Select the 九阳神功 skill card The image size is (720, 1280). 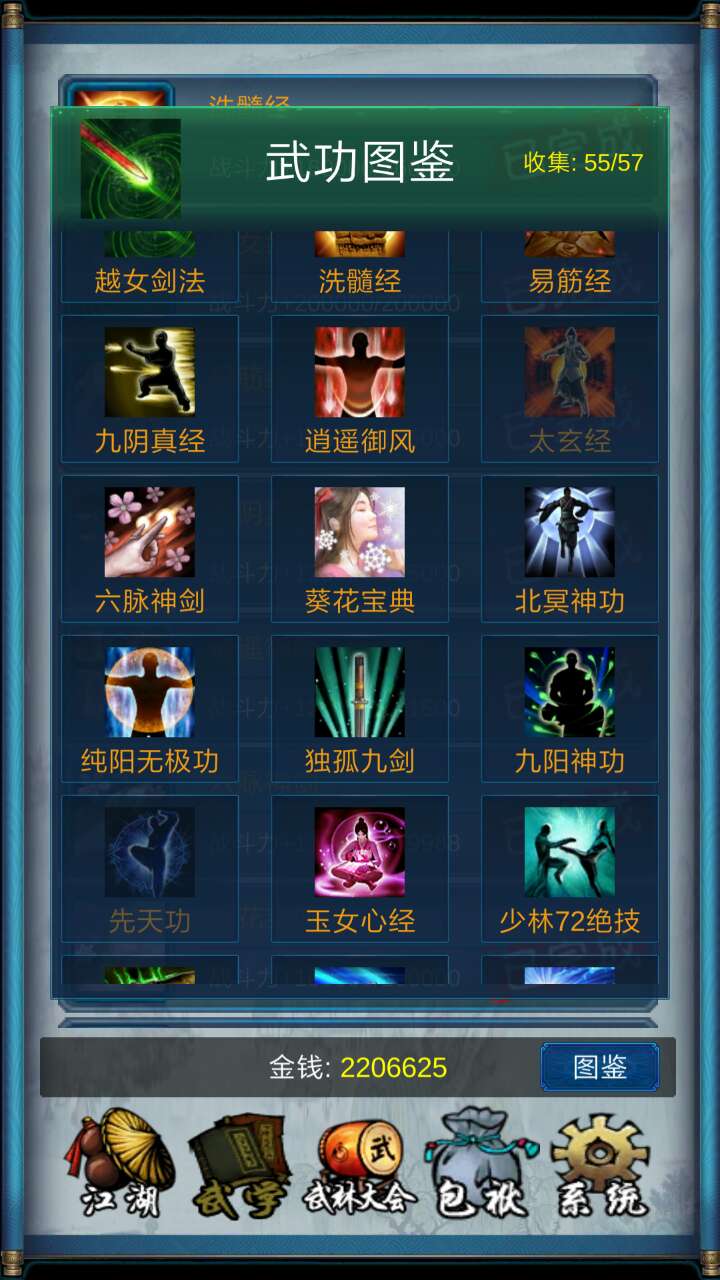click(x=570, y=708)
